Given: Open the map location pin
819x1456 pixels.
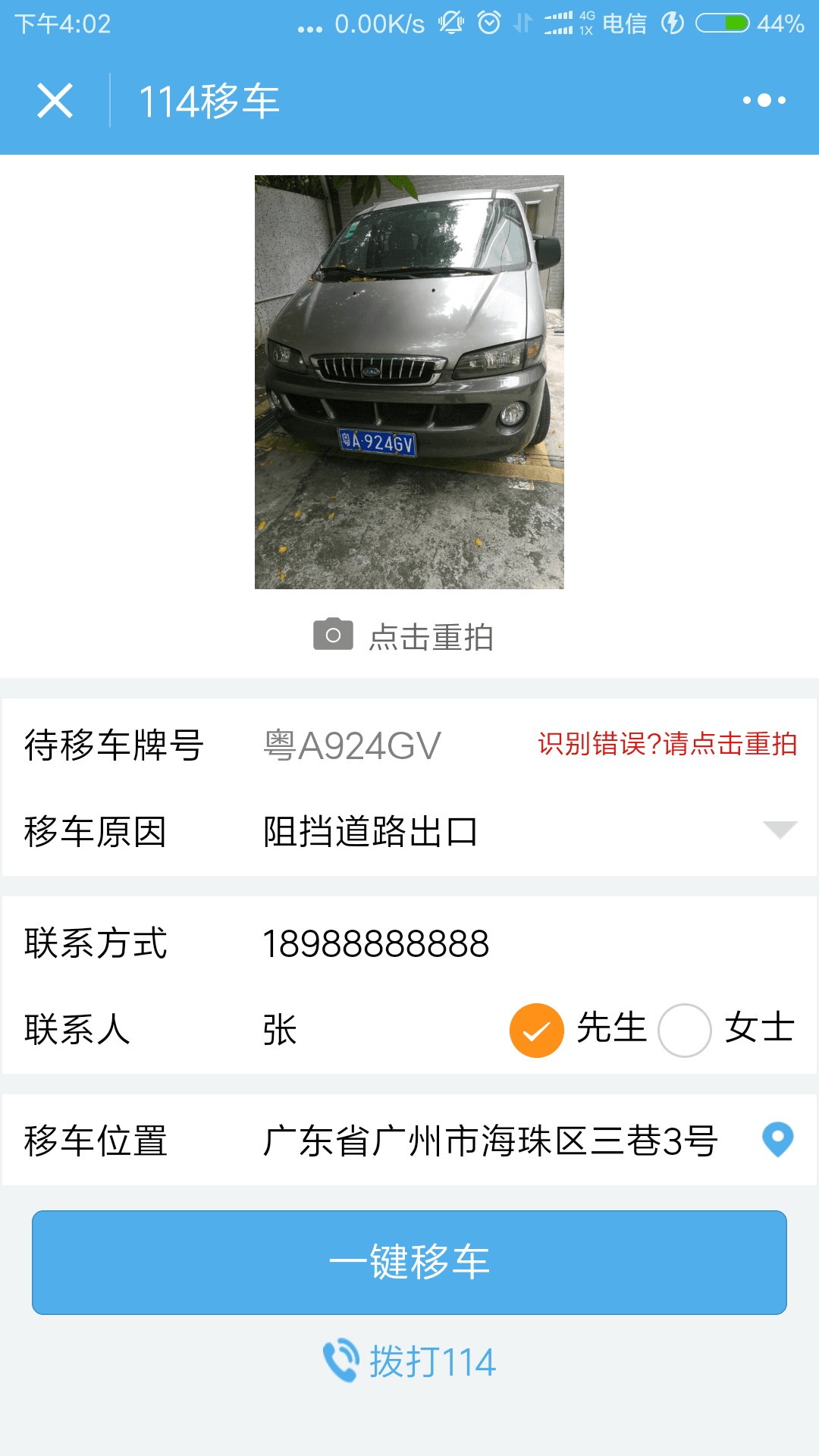Looking at the screenshot, I should click(777, 1139).
